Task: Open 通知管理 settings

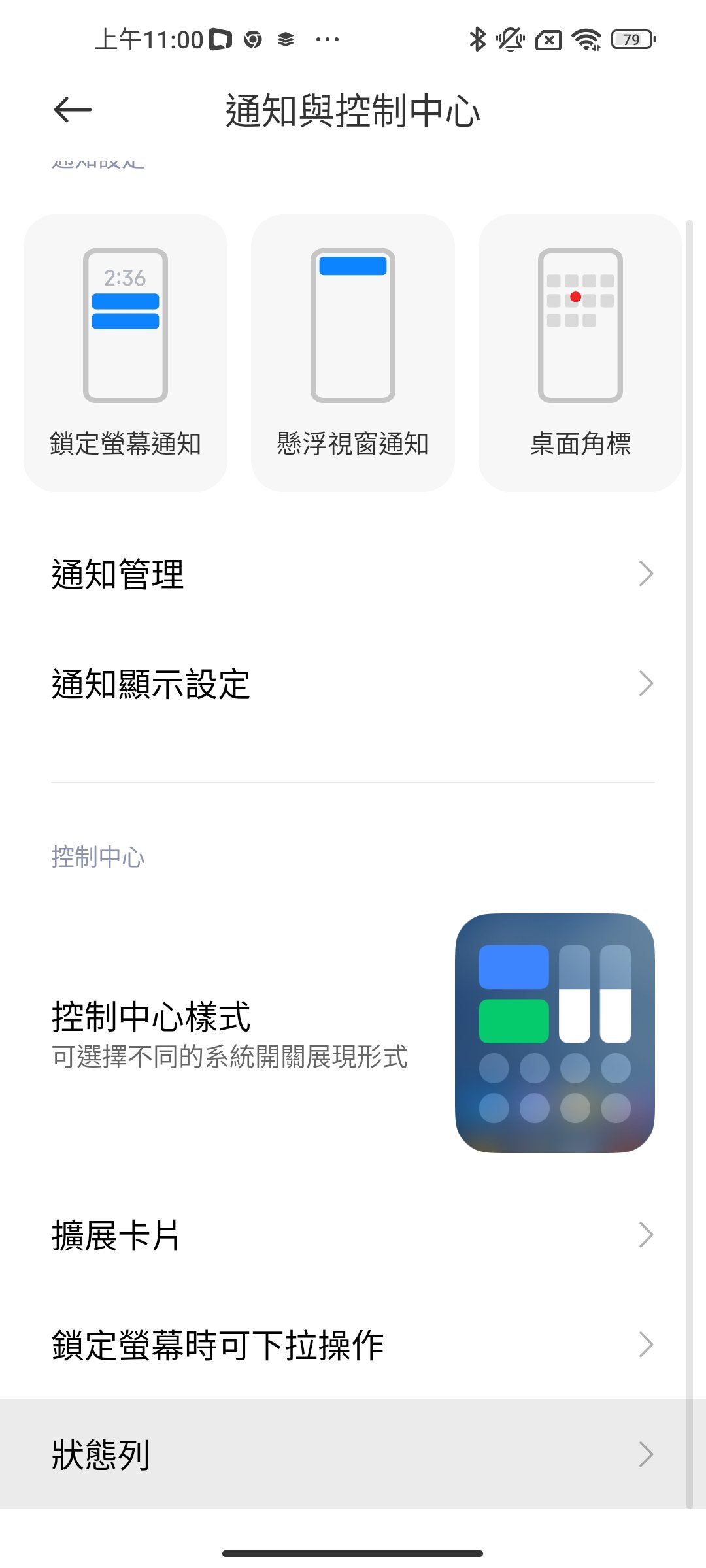Action: (x=353, y=574)
